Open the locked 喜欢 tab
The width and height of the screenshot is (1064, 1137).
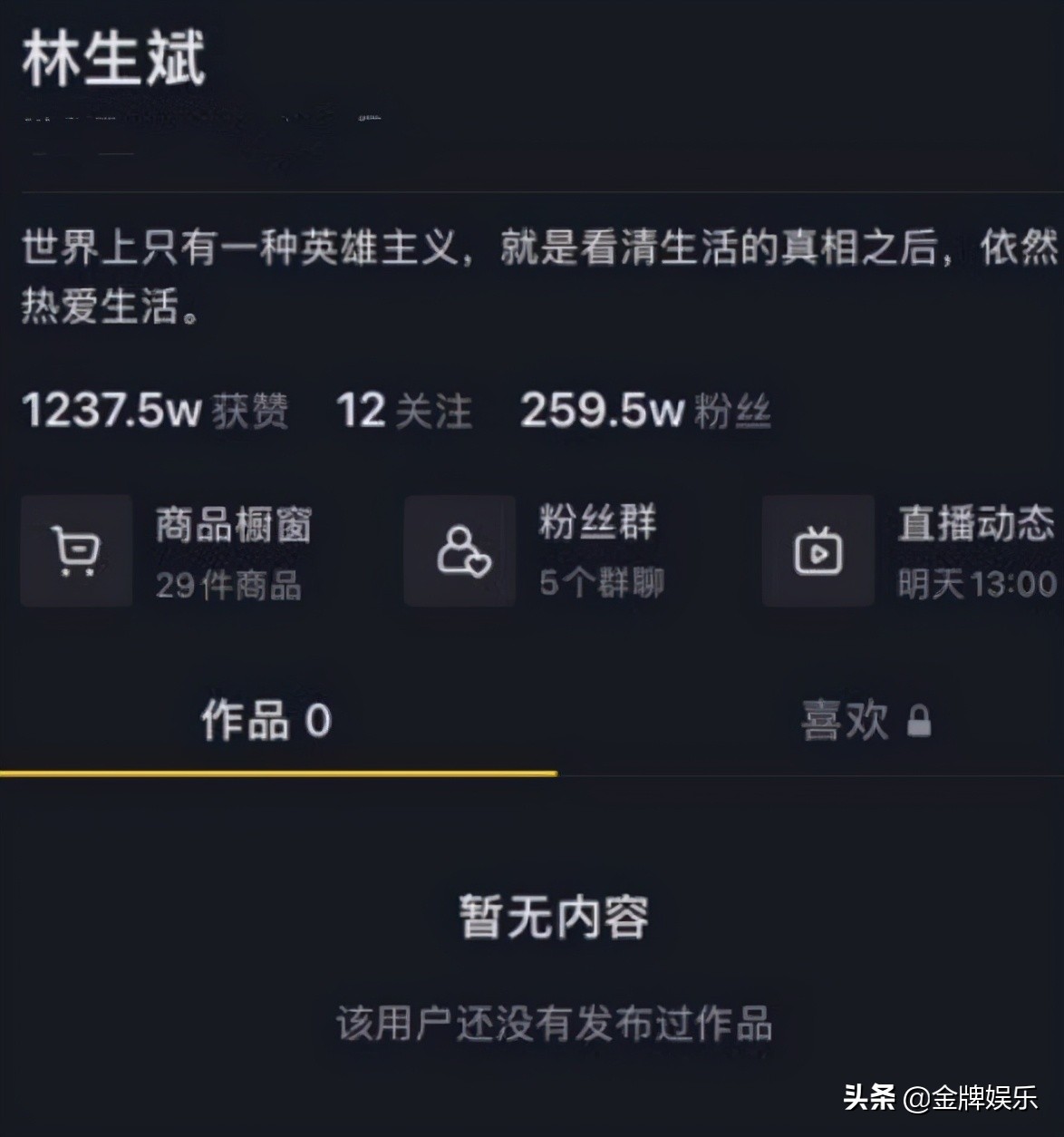pos(866,721)
